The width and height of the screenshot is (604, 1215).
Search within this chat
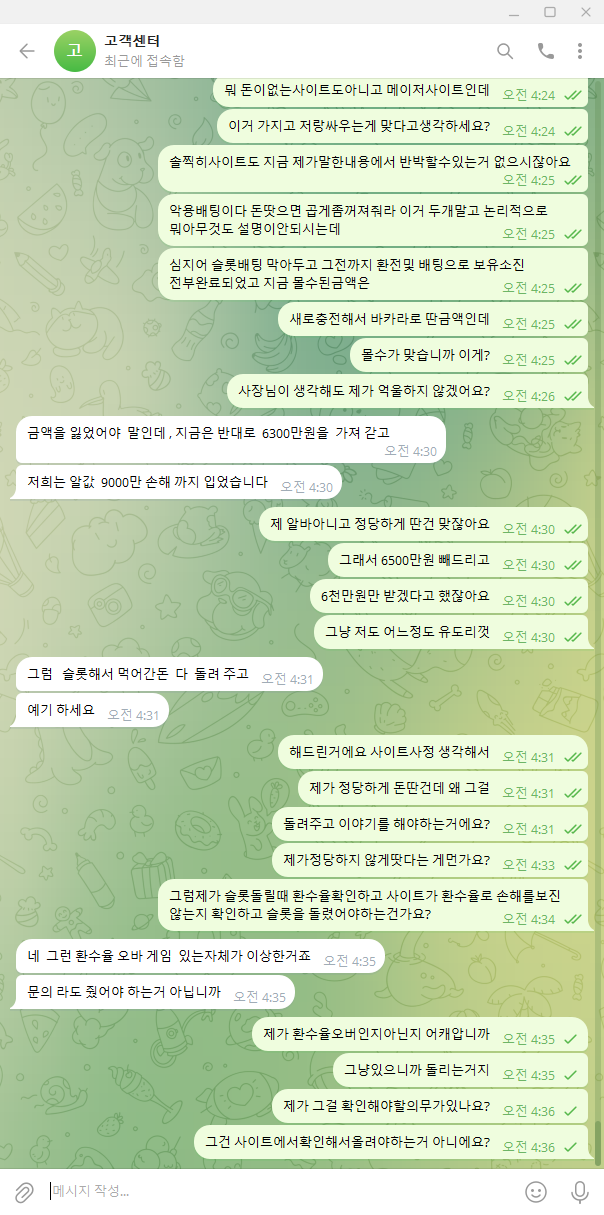coord(505,51)
